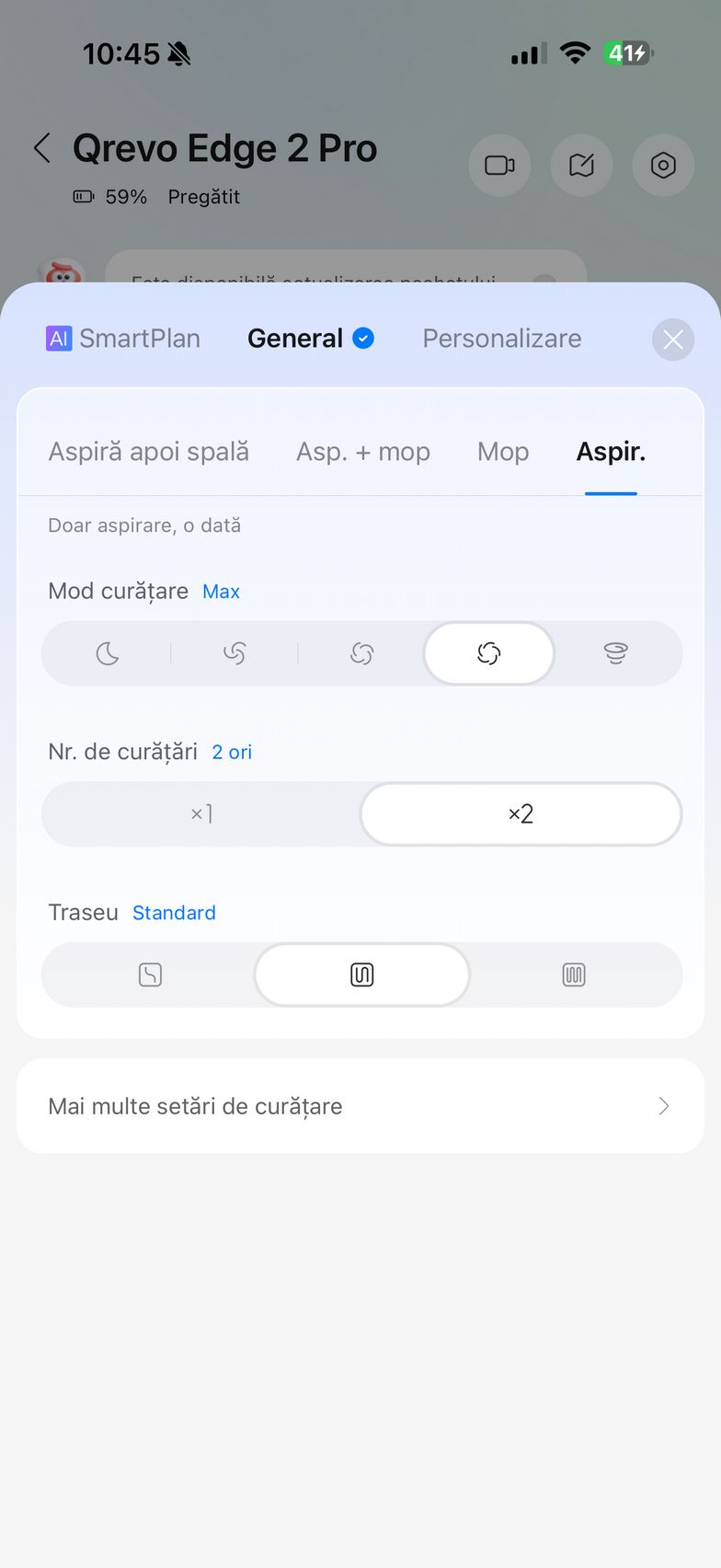Switch to Asp. + mop mode
Image resolution: width=721 pixels, height=1568 pixels.
(362, 452)
